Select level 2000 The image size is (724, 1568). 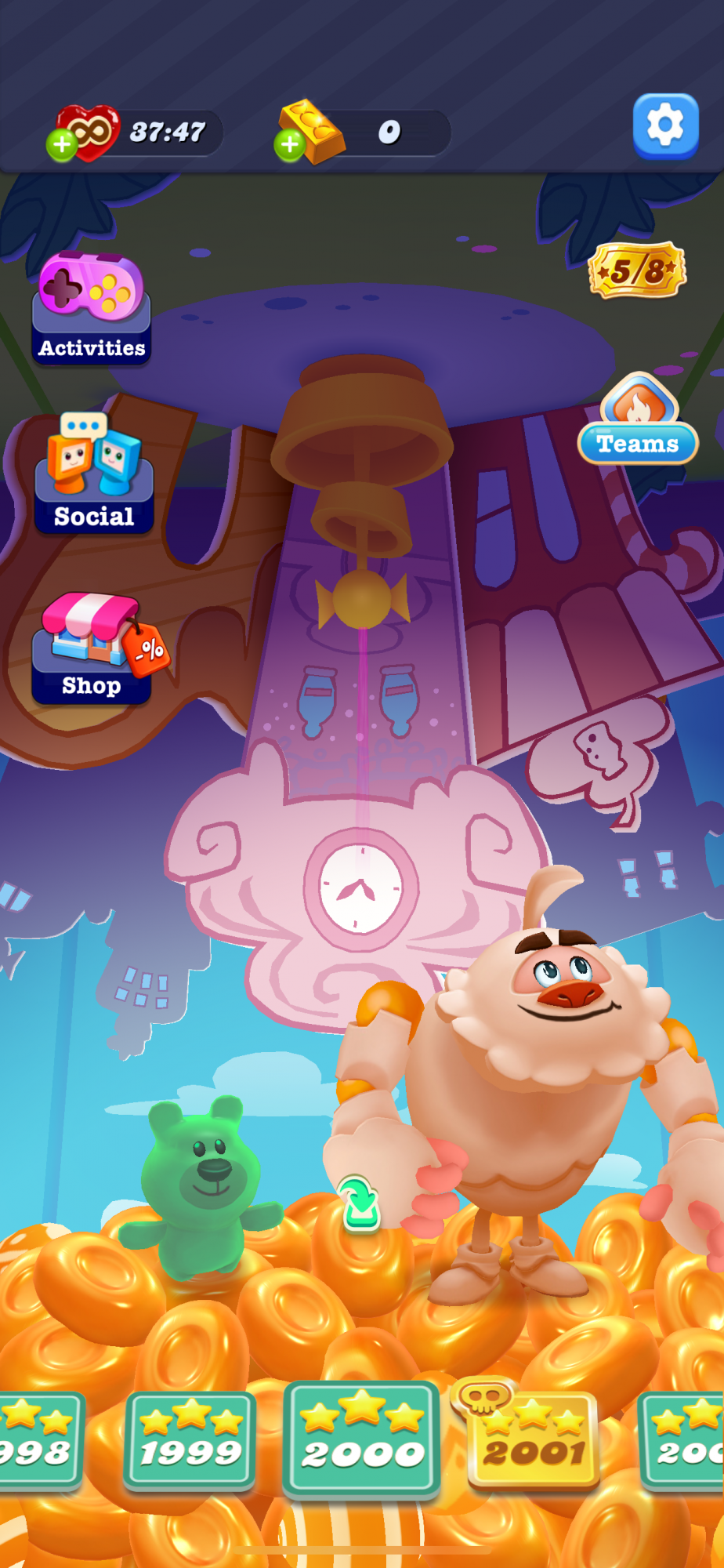click(362, 1439)
